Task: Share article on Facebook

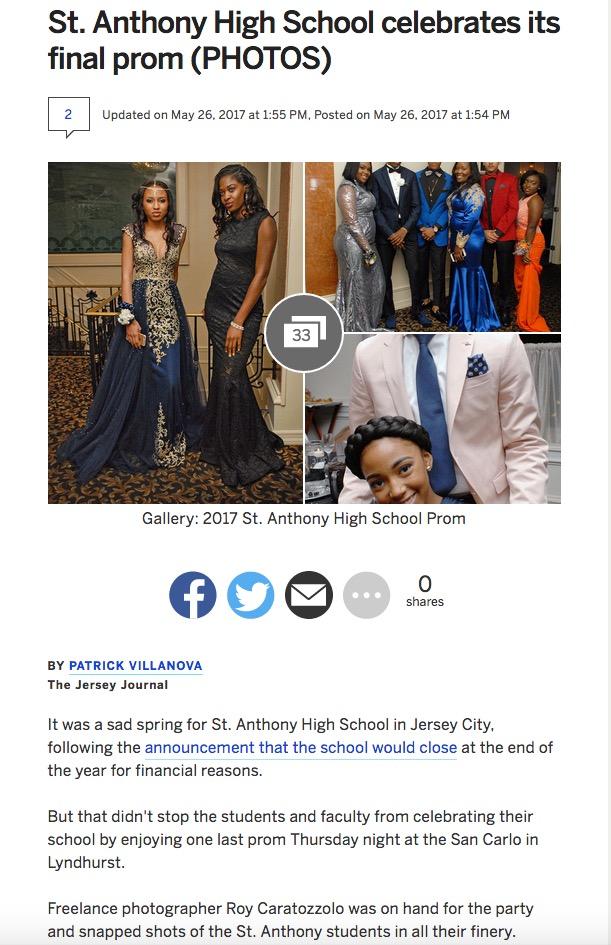Action: click(193, 596)
